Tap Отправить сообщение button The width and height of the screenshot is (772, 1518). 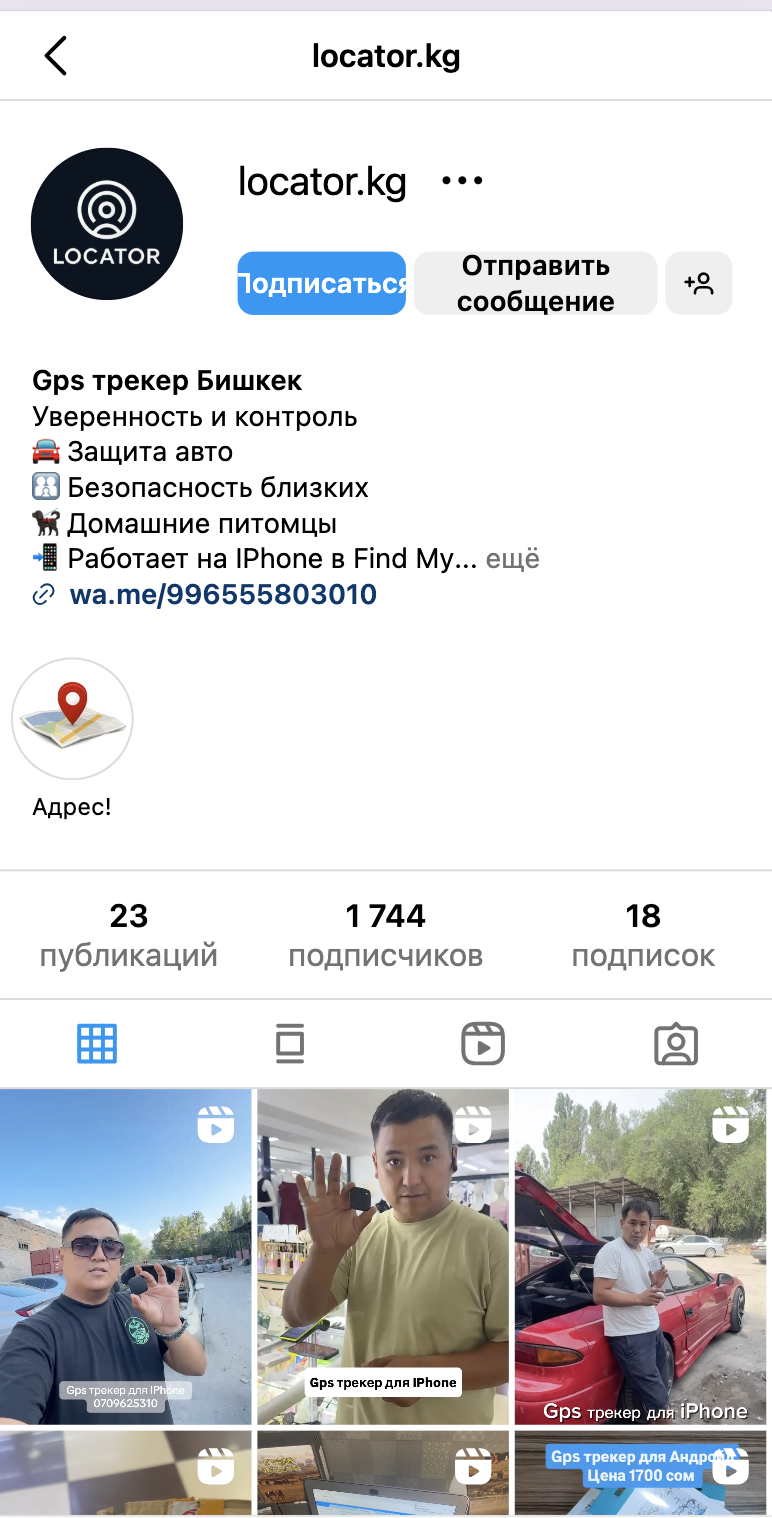click(535, 284)
